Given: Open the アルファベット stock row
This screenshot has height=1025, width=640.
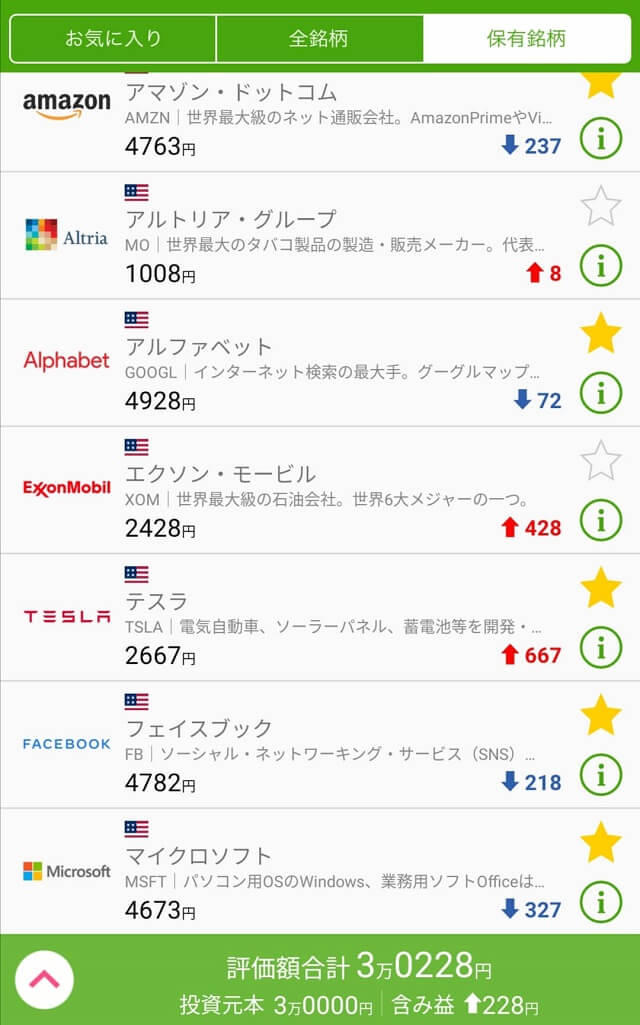Looking at the screenshot, I should [320, 363].
